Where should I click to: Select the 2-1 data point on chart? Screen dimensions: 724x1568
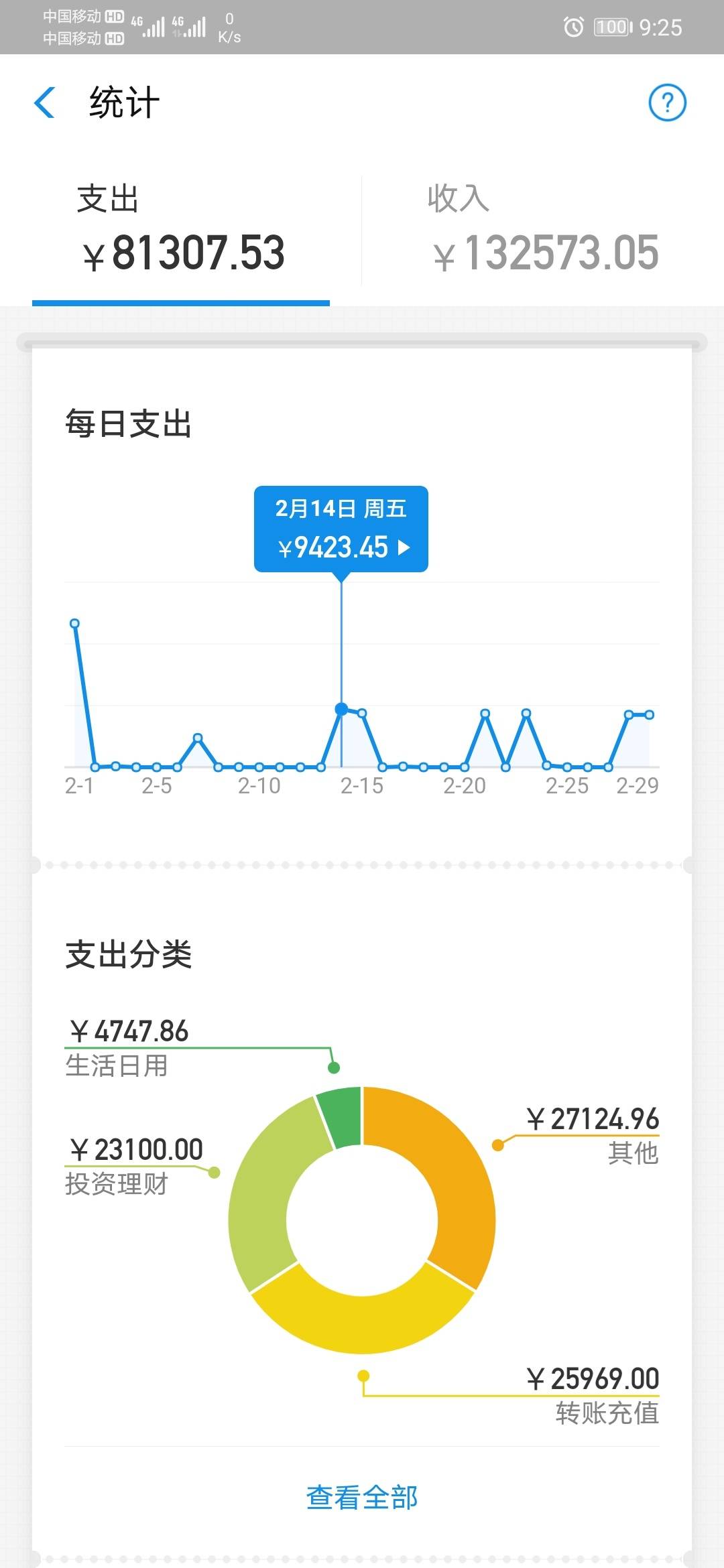point(75,624)
